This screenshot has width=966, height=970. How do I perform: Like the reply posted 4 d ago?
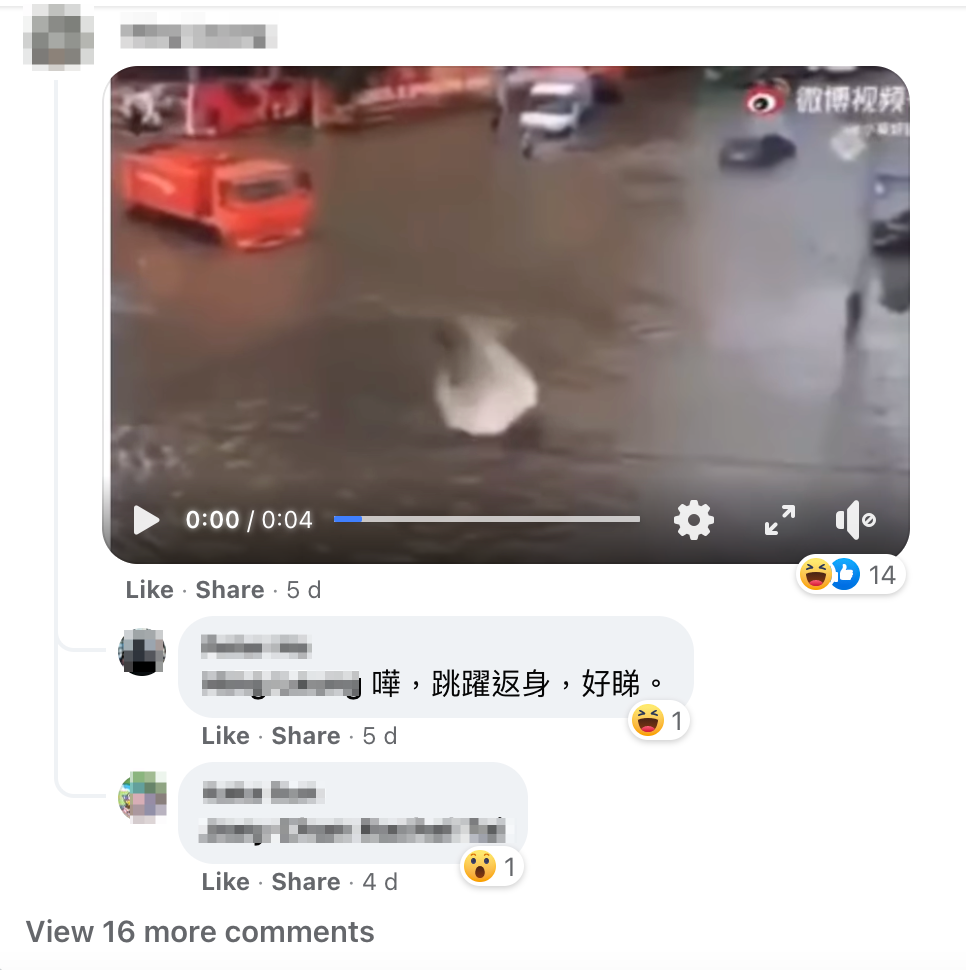(x=225, y=882)
